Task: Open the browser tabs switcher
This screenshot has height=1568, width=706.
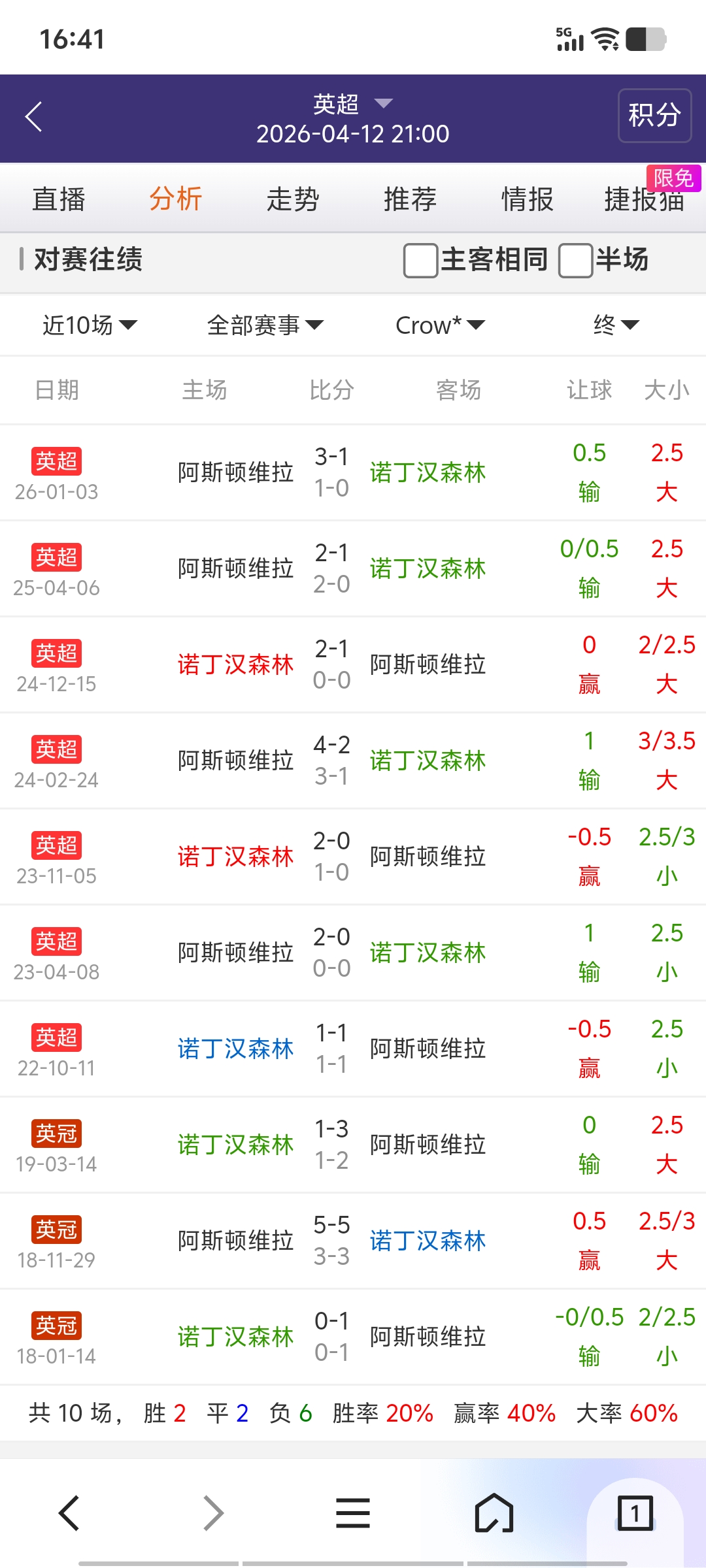Action: pos(635,1513)
